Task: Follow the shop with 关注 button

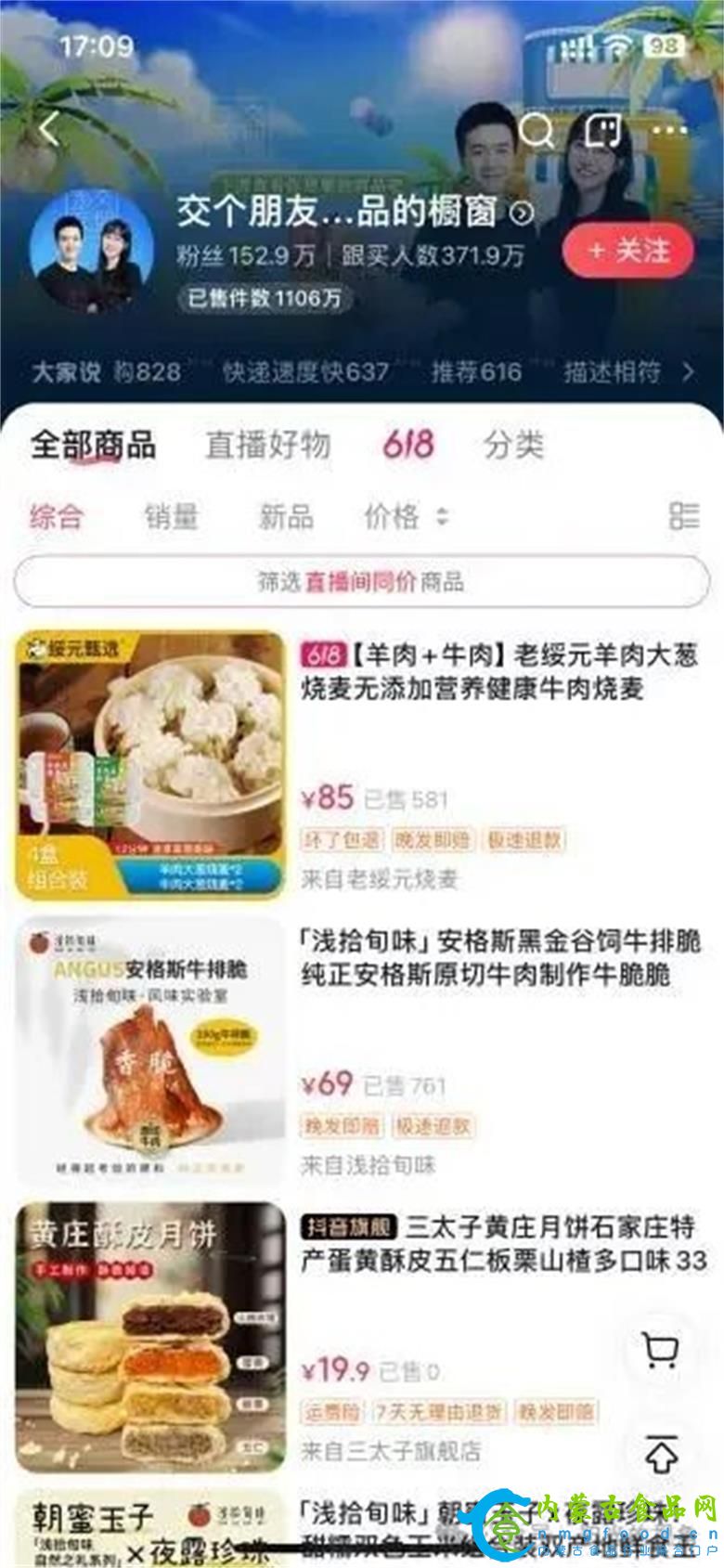Action: (x=628, y=251)
